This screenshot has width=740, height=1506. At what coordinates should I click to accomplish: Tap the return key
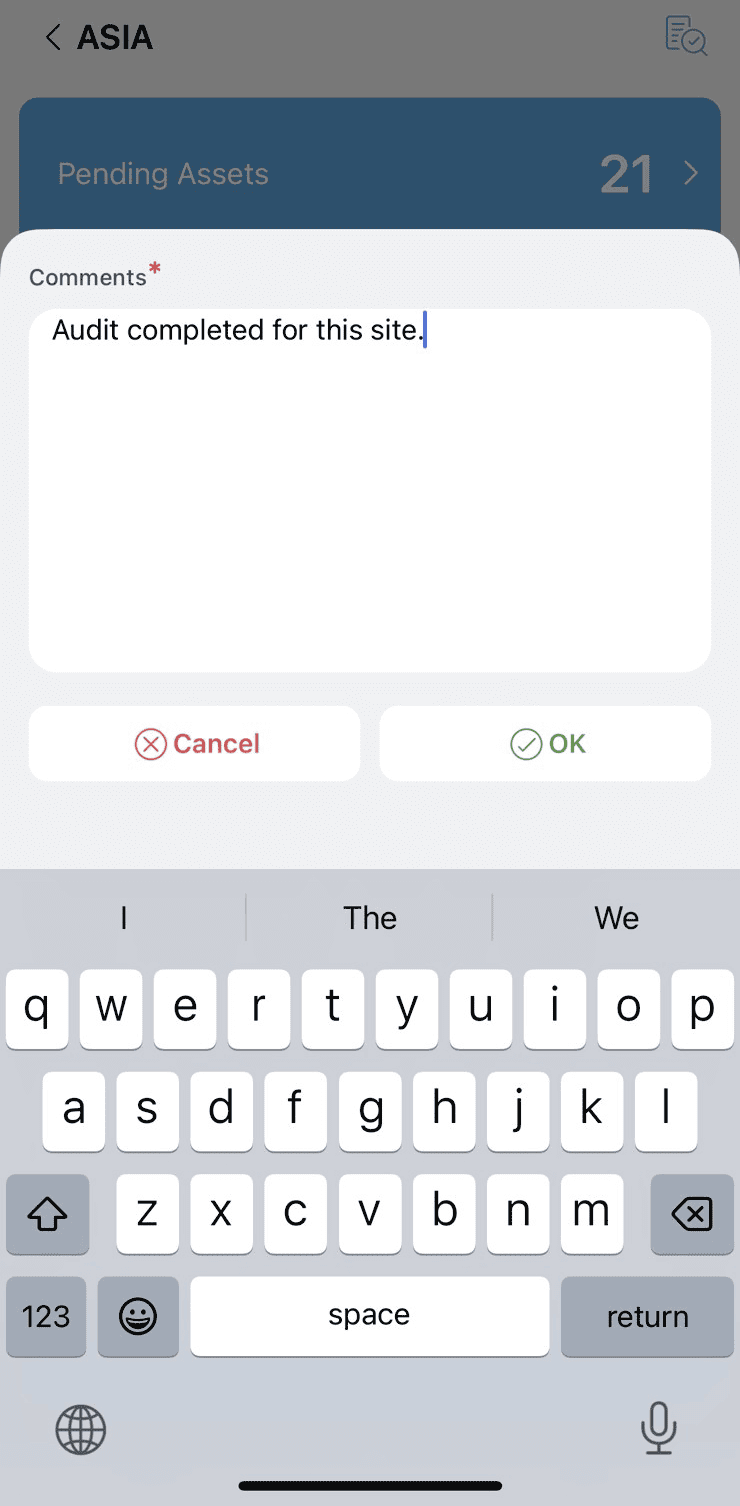(x=647, y=1316)
